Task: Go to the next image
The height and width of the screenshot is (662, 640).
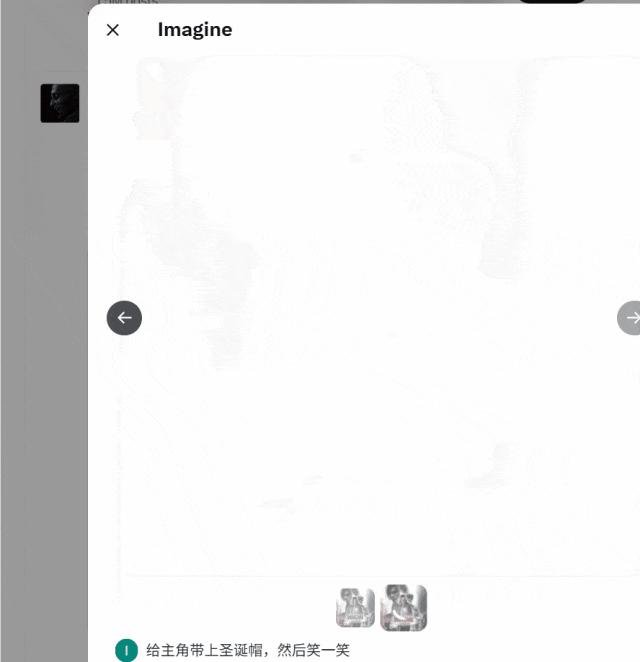Action: (x=630, y=318)
